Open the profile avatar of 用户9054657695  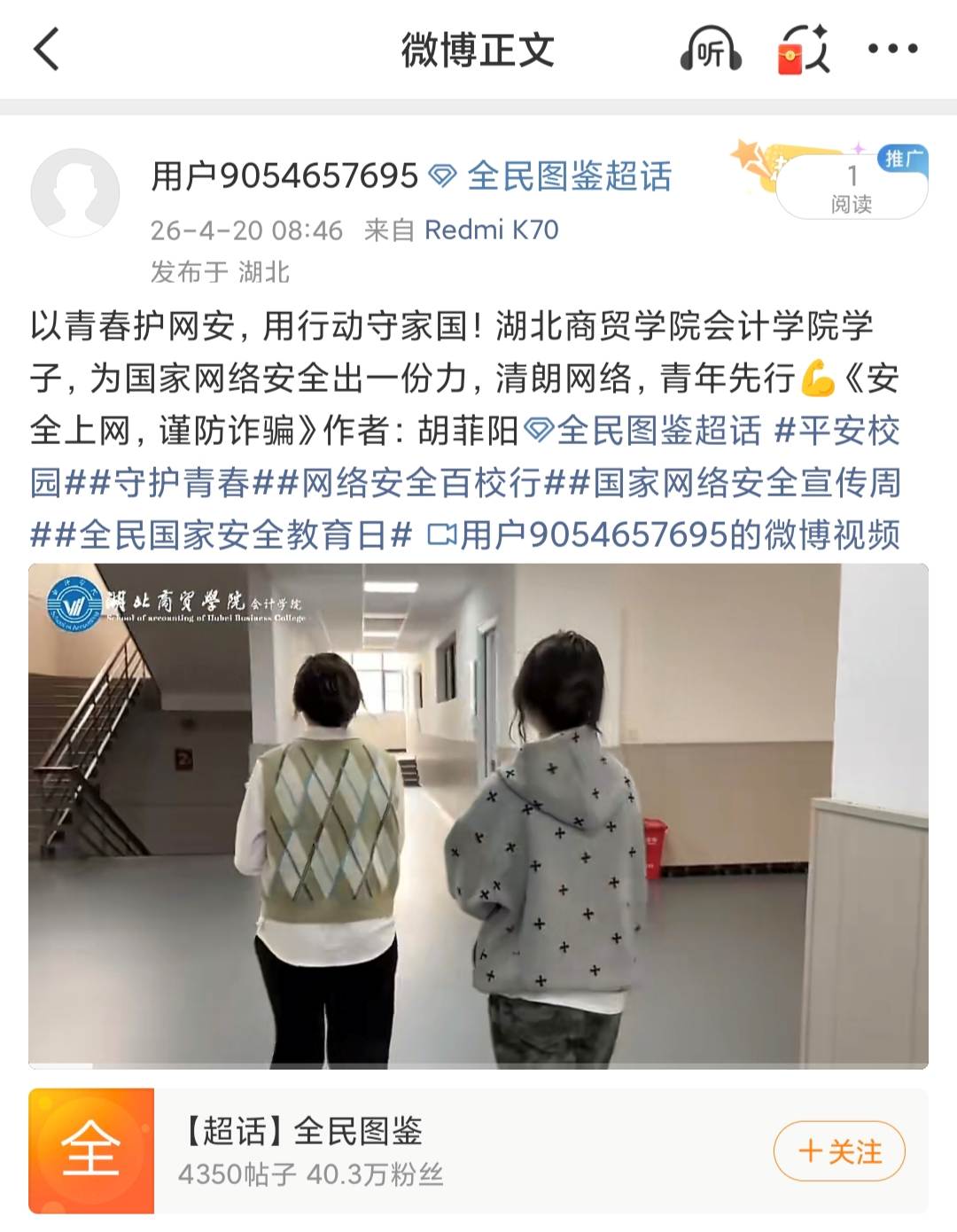tap(75, 192)
